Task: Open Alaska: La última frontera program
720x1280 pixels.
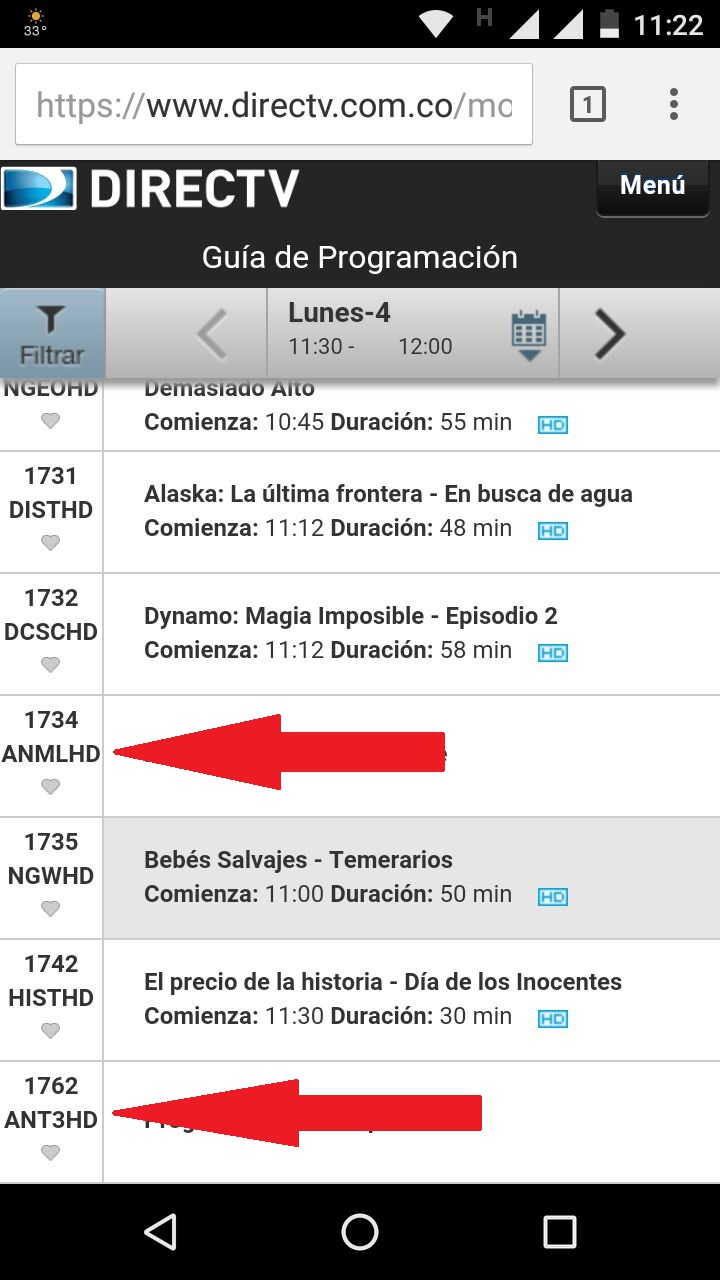Action: coord(388,494)
